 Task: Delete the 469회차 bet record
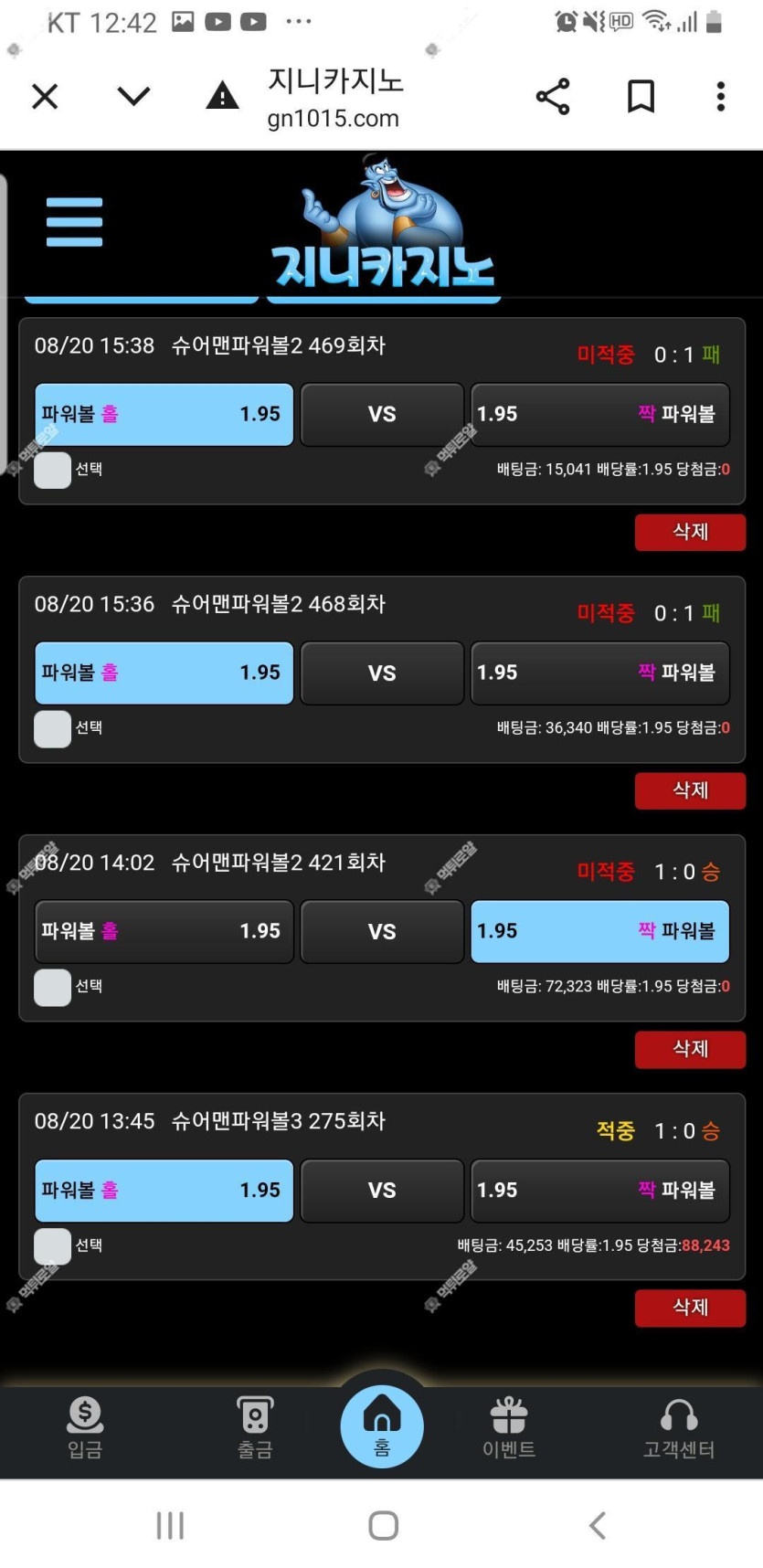click(x=690, y=532)
